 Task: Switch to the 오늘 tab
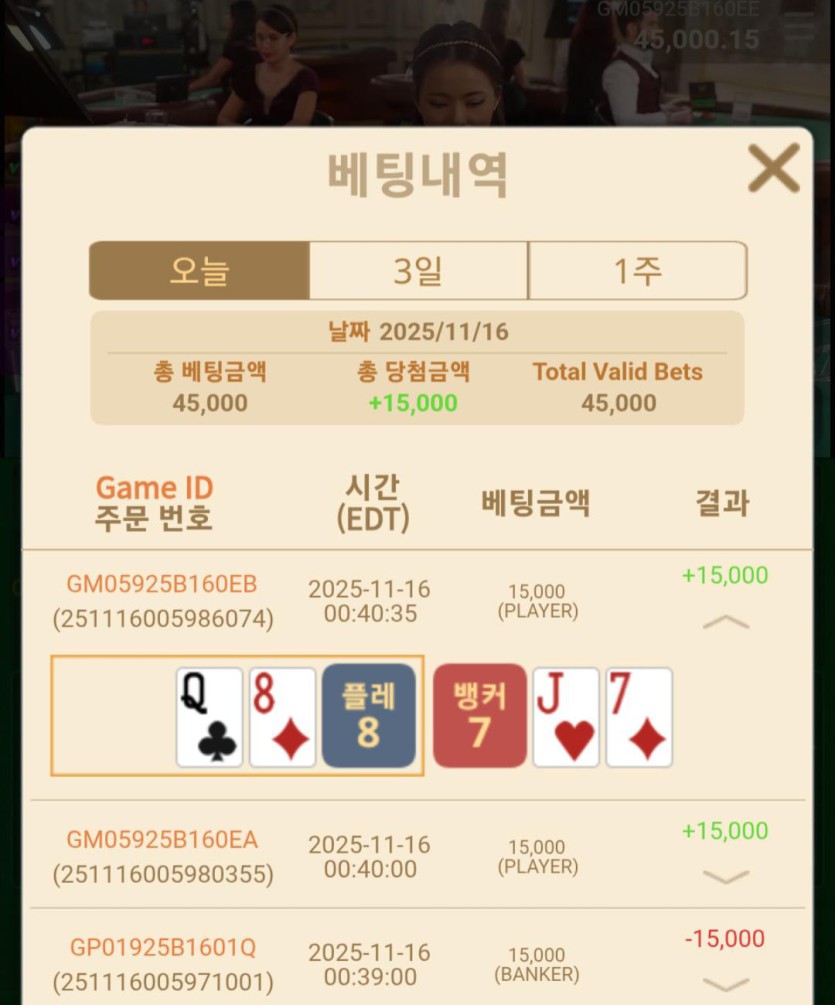point(199,271)
